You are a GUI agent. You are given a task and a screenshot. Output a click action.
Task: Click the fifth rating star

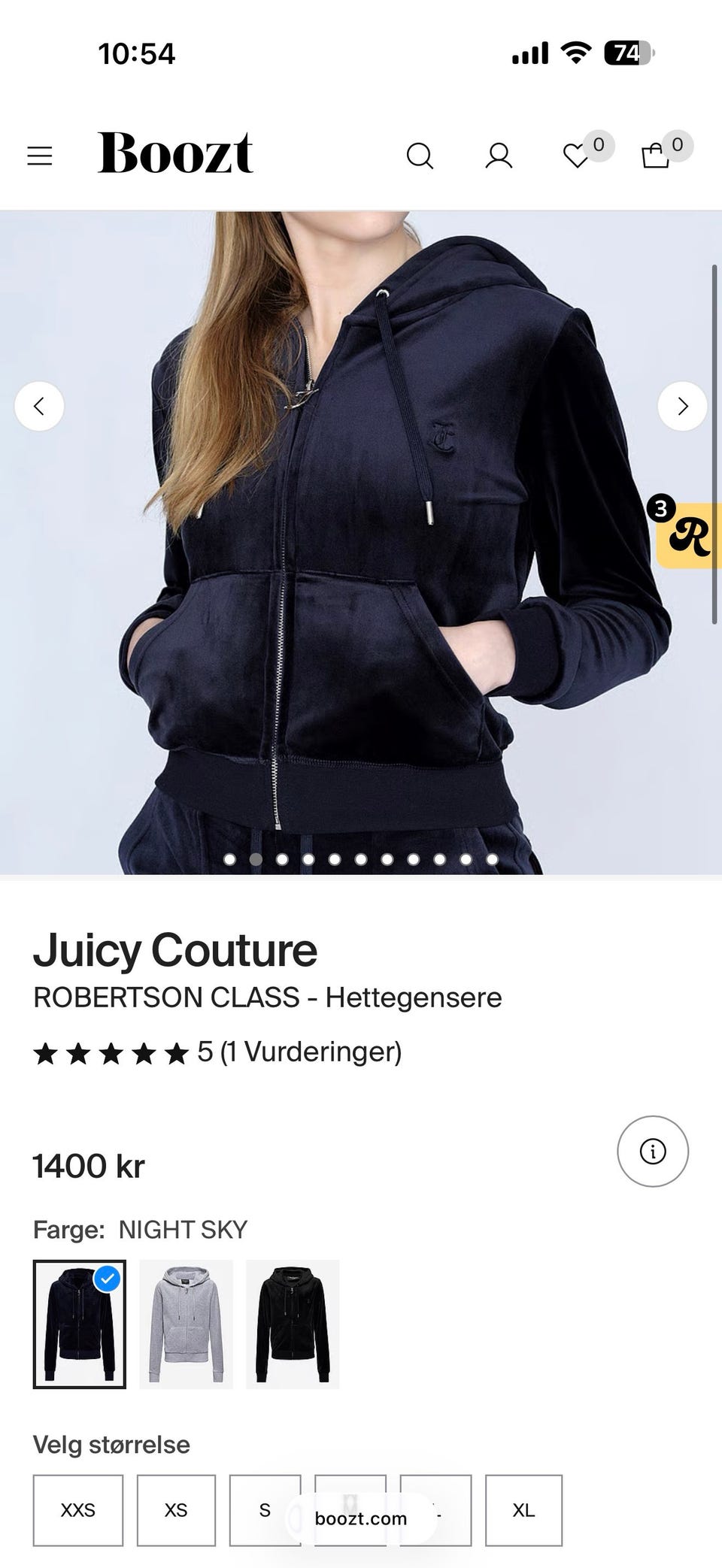pos(175,1052)
